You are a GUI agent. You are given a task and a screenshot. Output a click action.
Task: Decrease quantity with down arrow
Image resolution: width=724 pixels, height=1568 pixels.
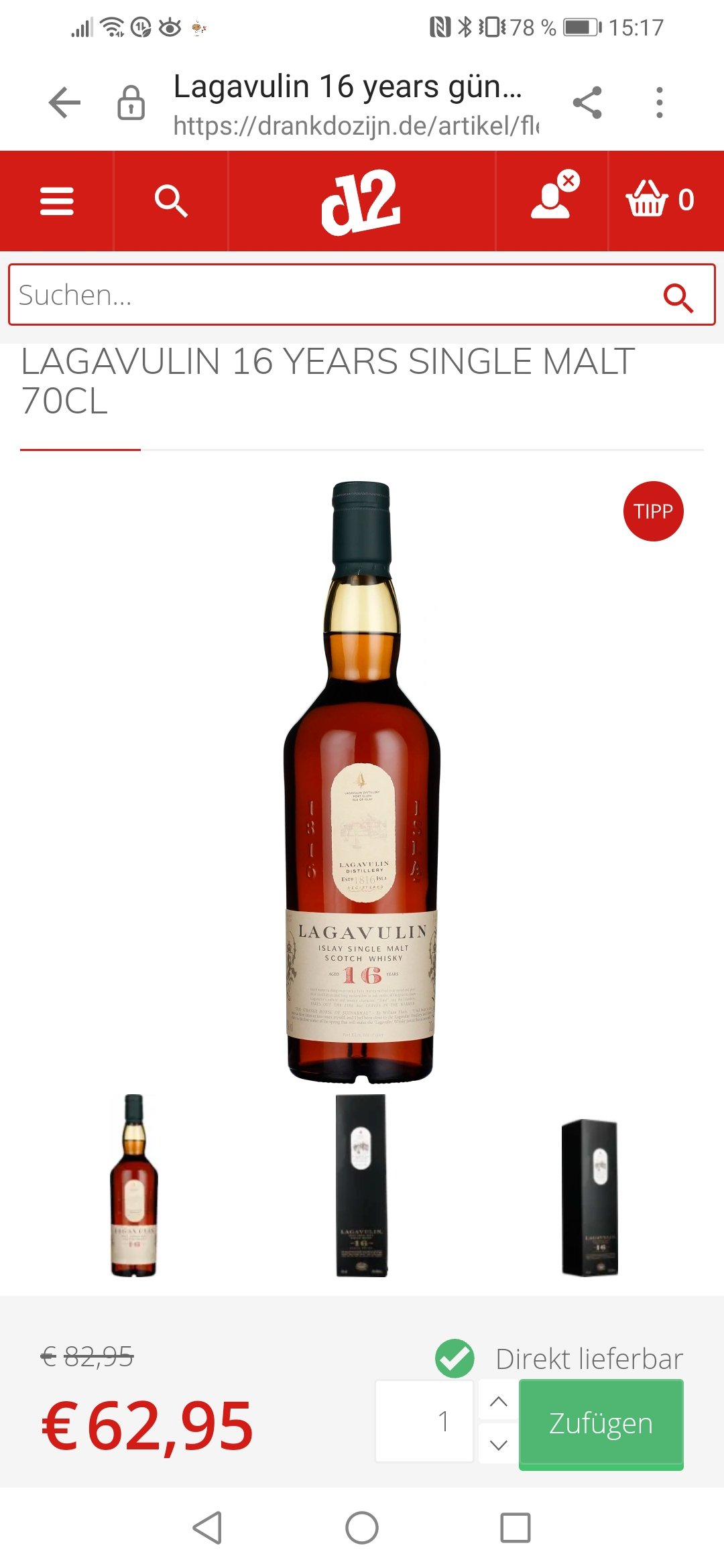pos(499,1445)
